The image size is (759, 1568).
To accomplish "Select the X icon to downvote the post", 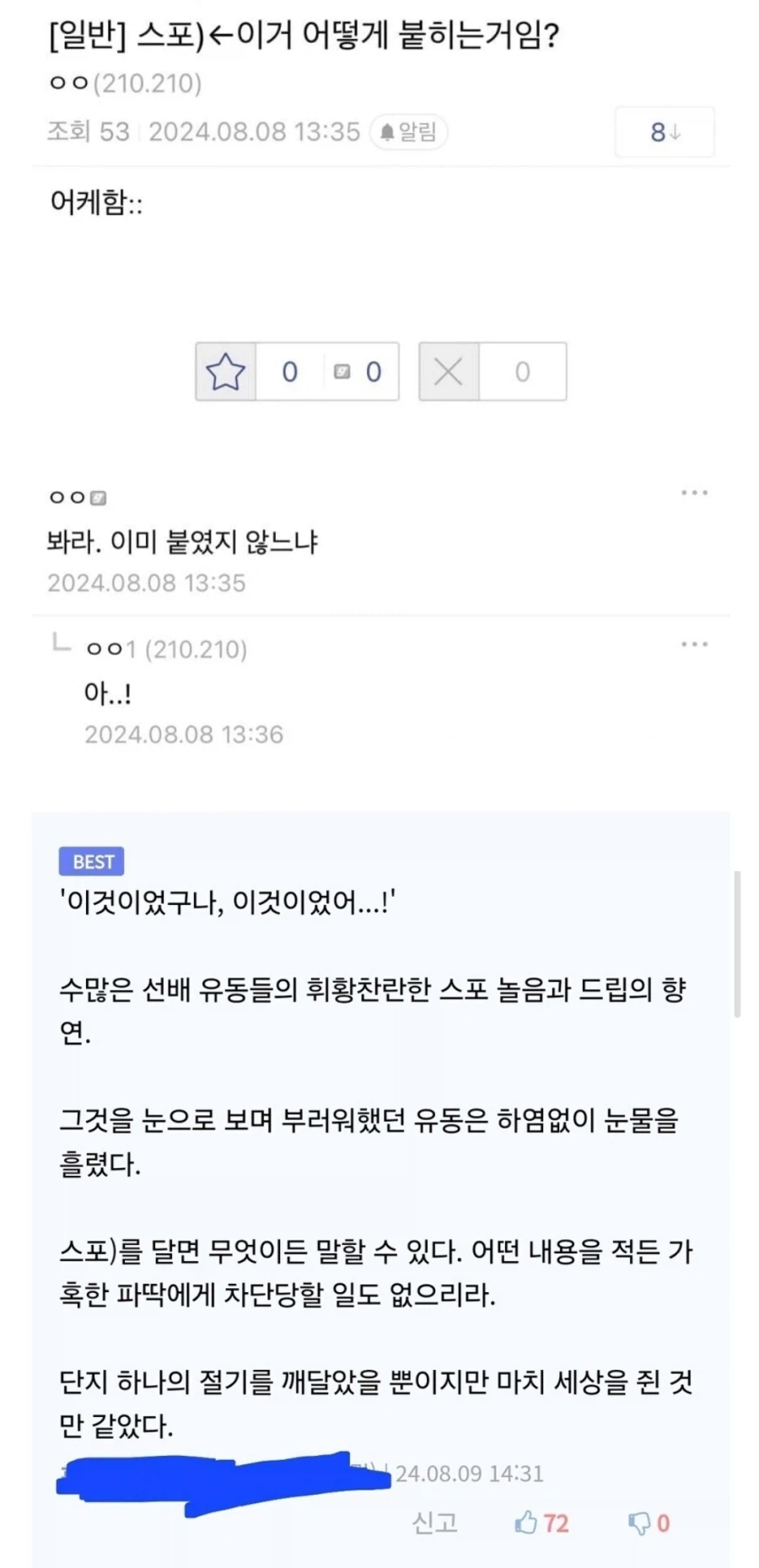I will 448,371.
